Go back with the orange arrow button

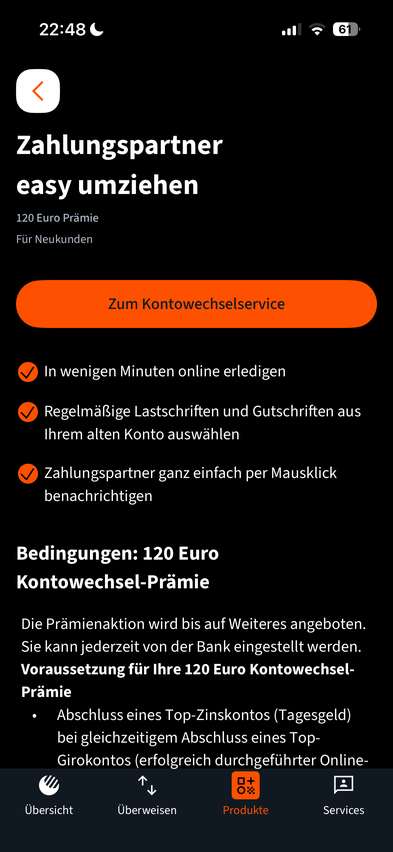(38, 91)
